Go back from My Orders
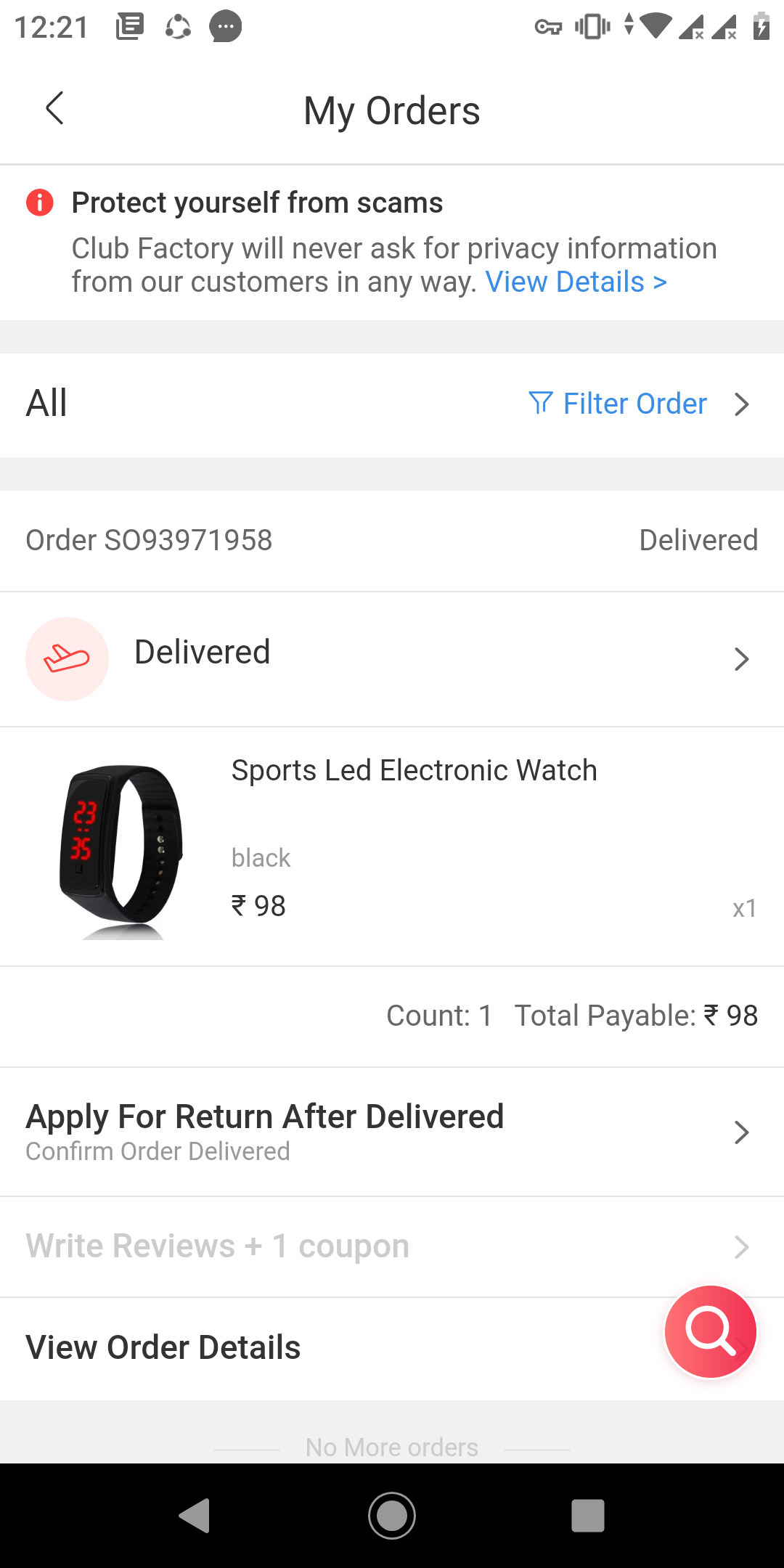This screenshot has width=784, height=1568. tap(55, 109)
